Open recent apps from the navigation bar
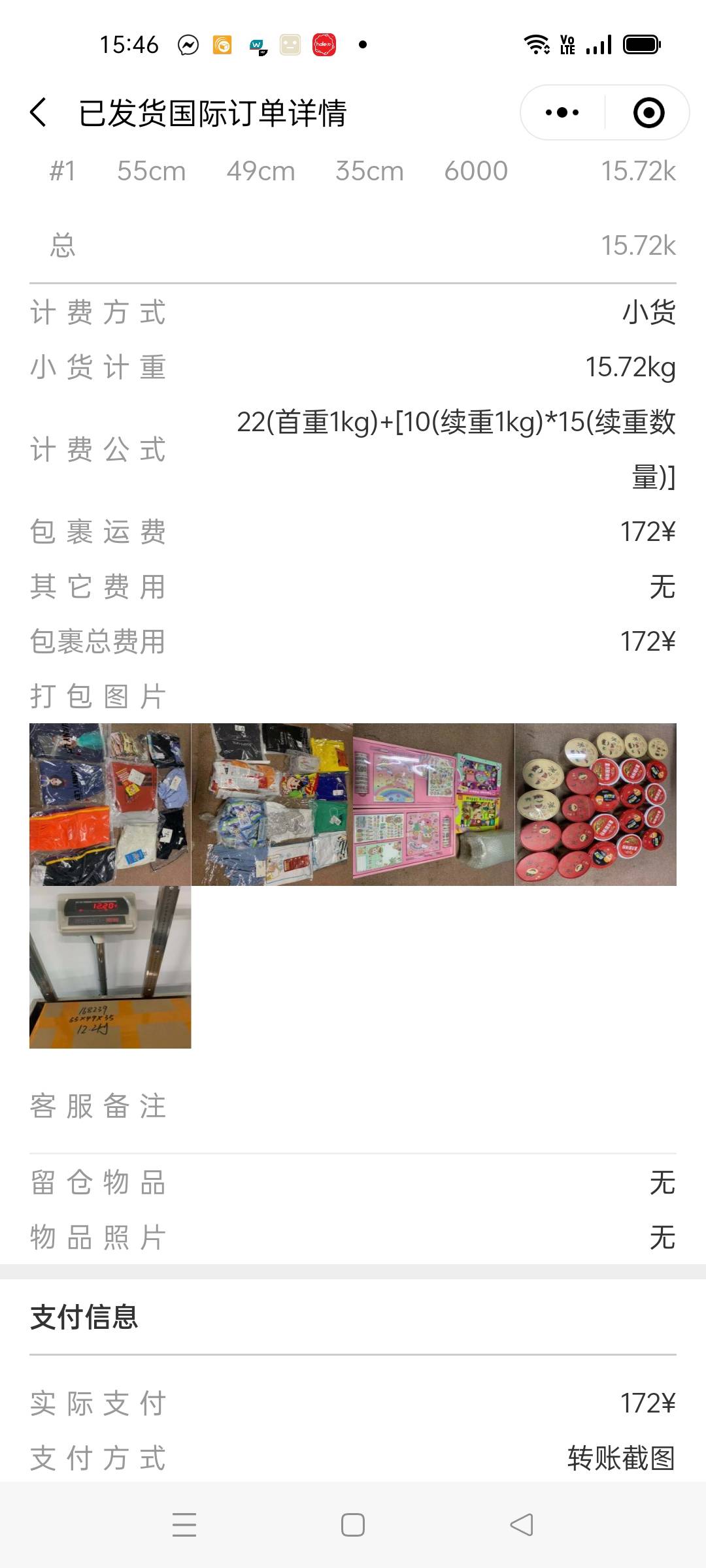Screen dimensions: 706x1568 tap(184, 1525)
